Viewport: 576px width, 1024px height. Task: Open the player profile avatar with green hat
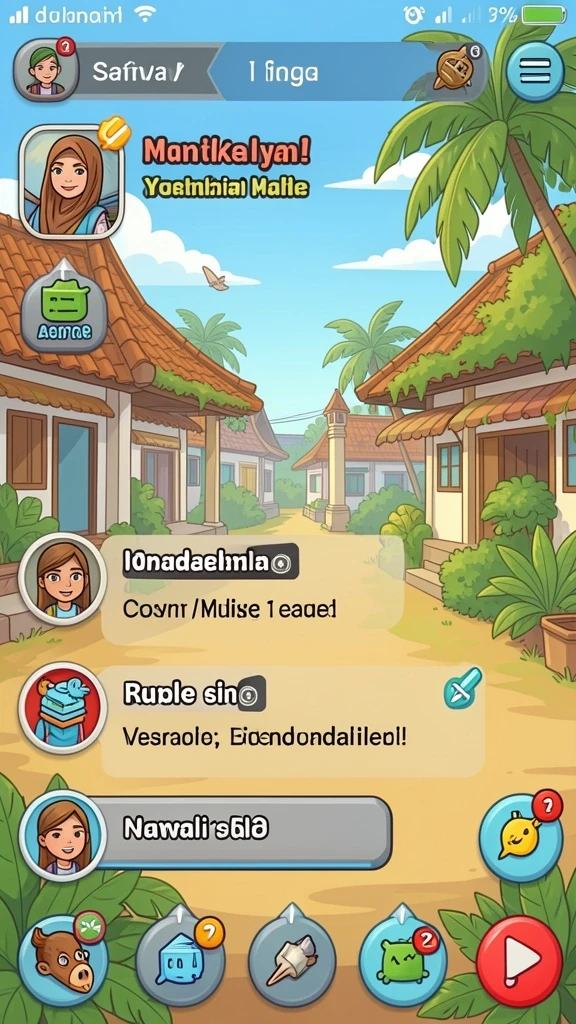point(46,70)
